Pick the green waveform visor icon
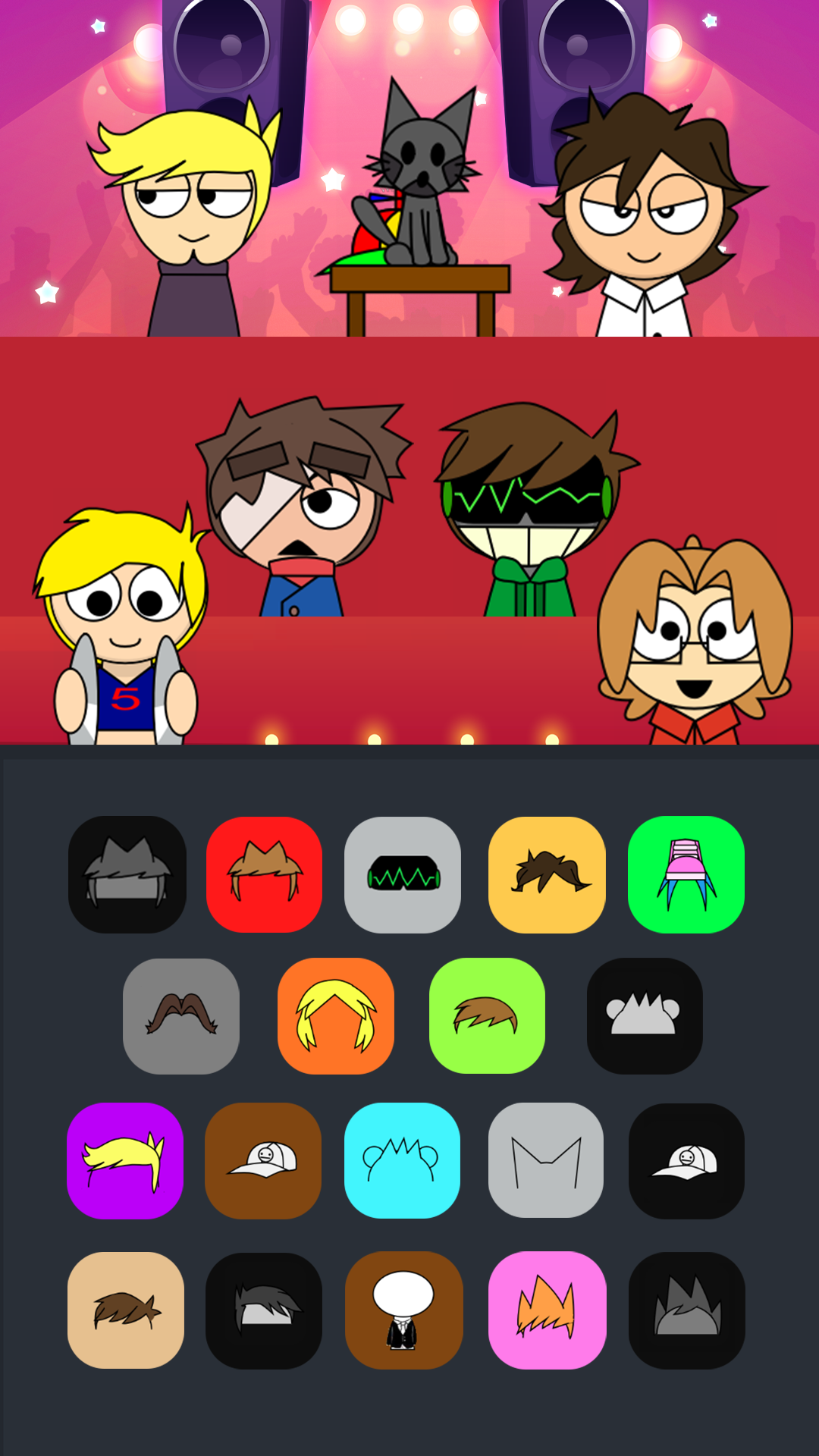 (403, 874)
